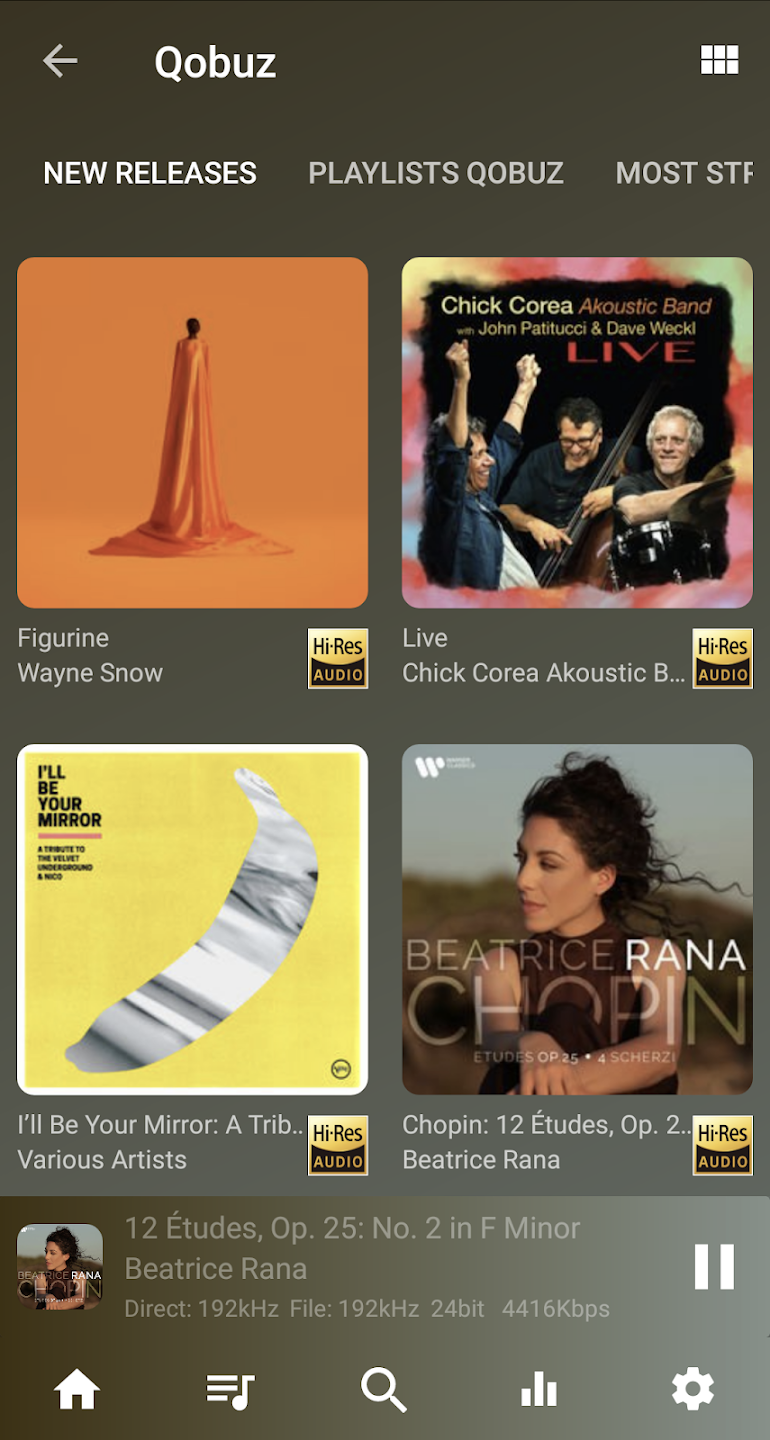Open the play queue tab
Image resolution: width=770 pixels, height=1440 pixels.
click(231, 1390)
